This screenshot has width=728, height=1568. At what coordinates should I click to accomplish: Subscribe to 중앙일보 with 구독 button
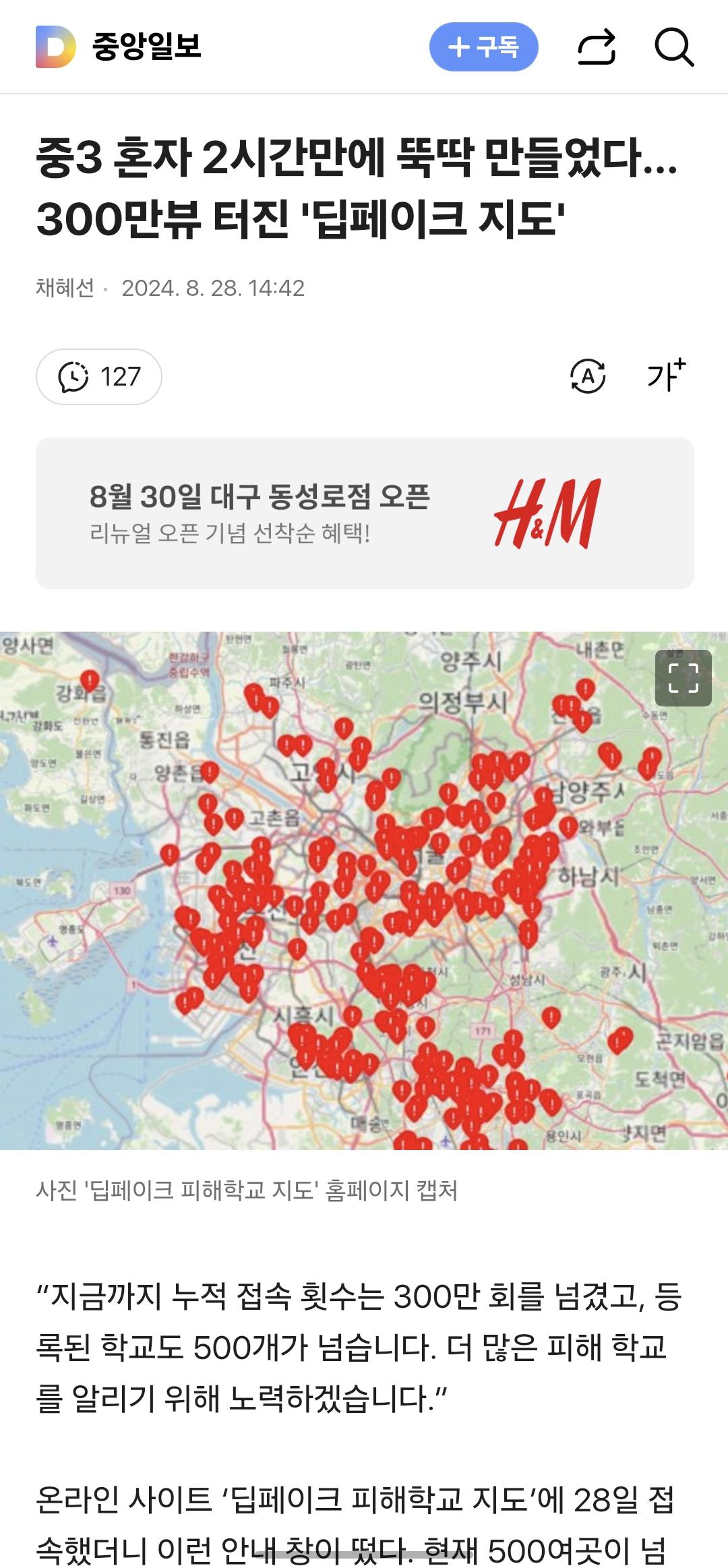coord(483,47)
